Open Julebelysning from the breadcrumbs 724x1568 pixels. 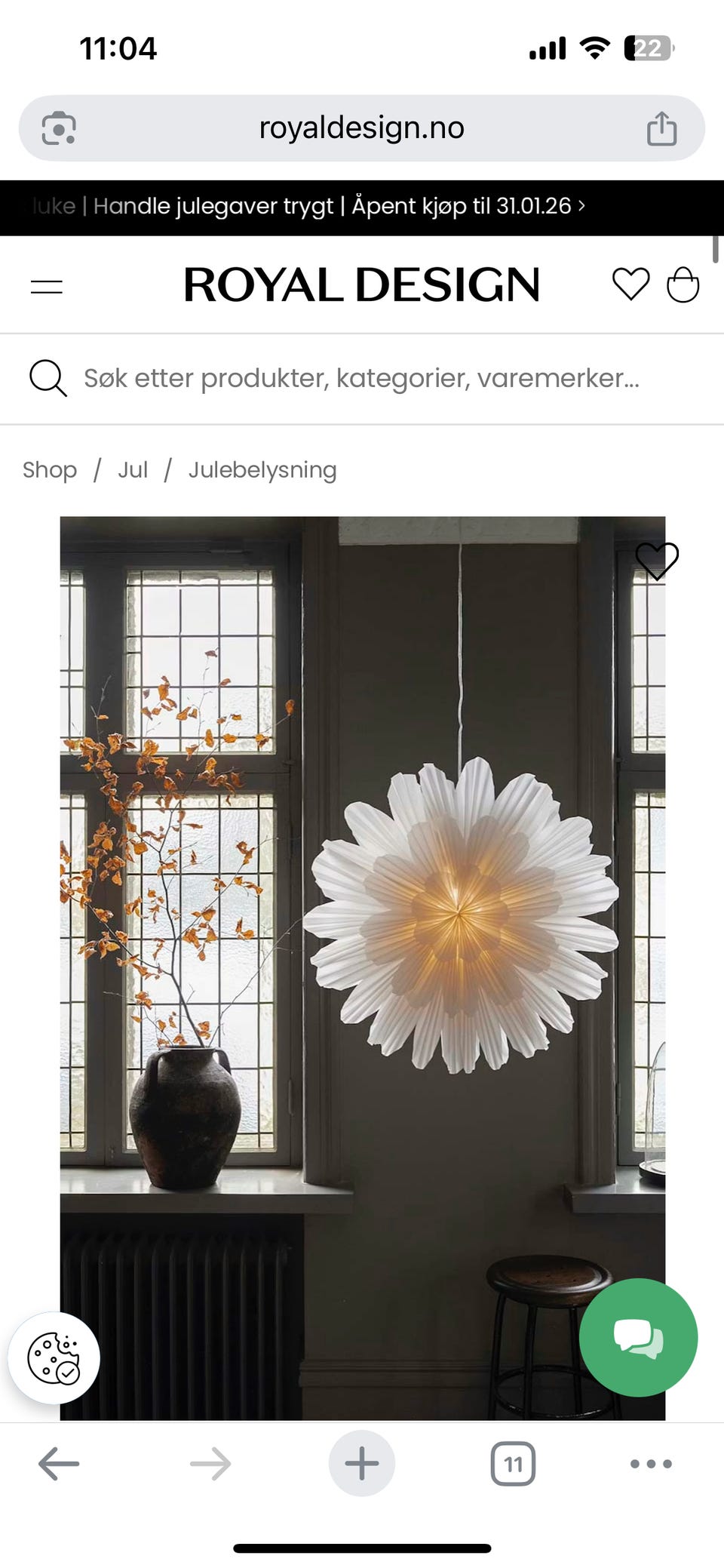pos(262,469)
